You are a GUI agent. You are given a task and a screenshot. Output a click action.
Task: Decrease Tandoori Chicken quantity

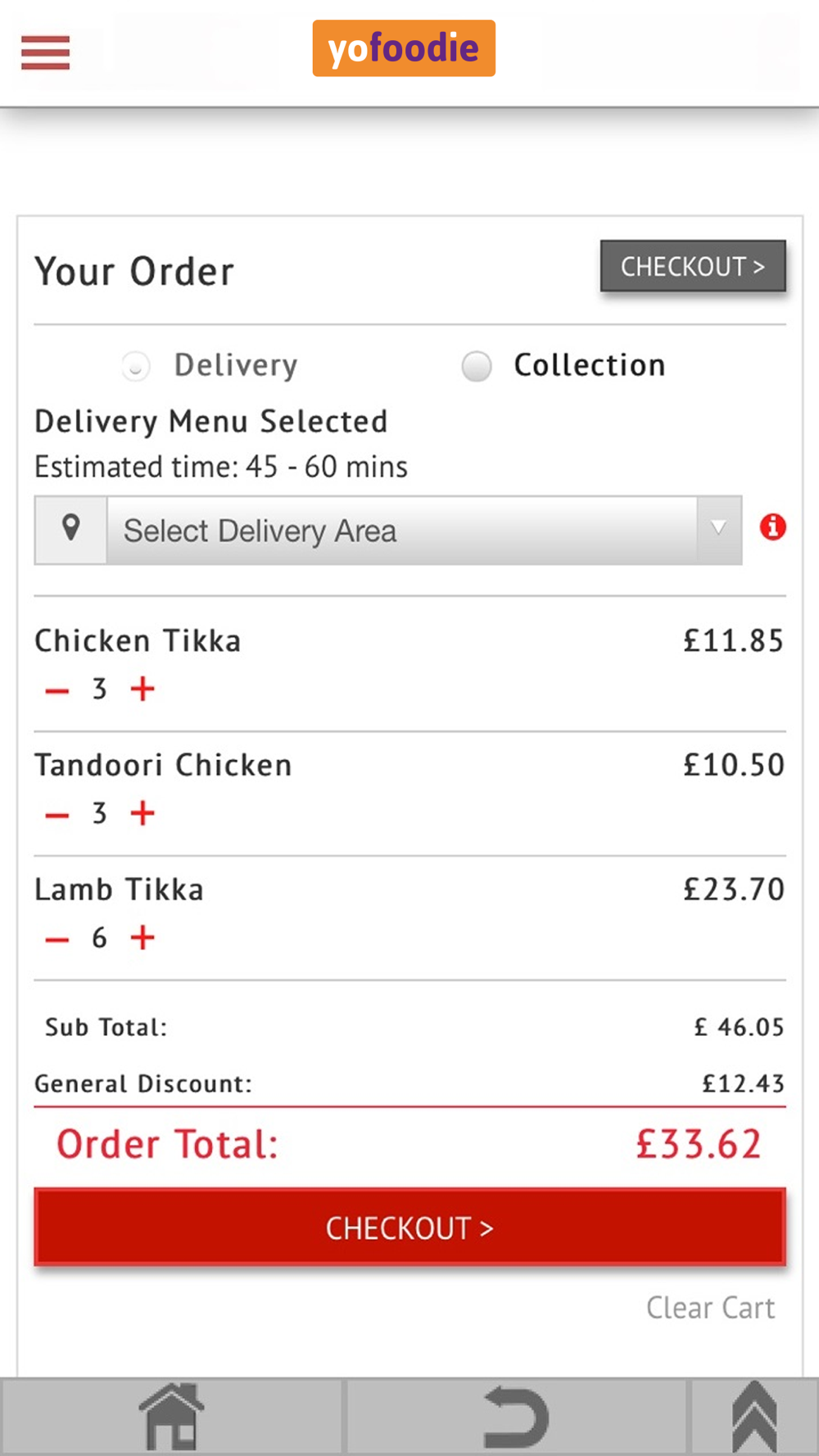point(57,815)
